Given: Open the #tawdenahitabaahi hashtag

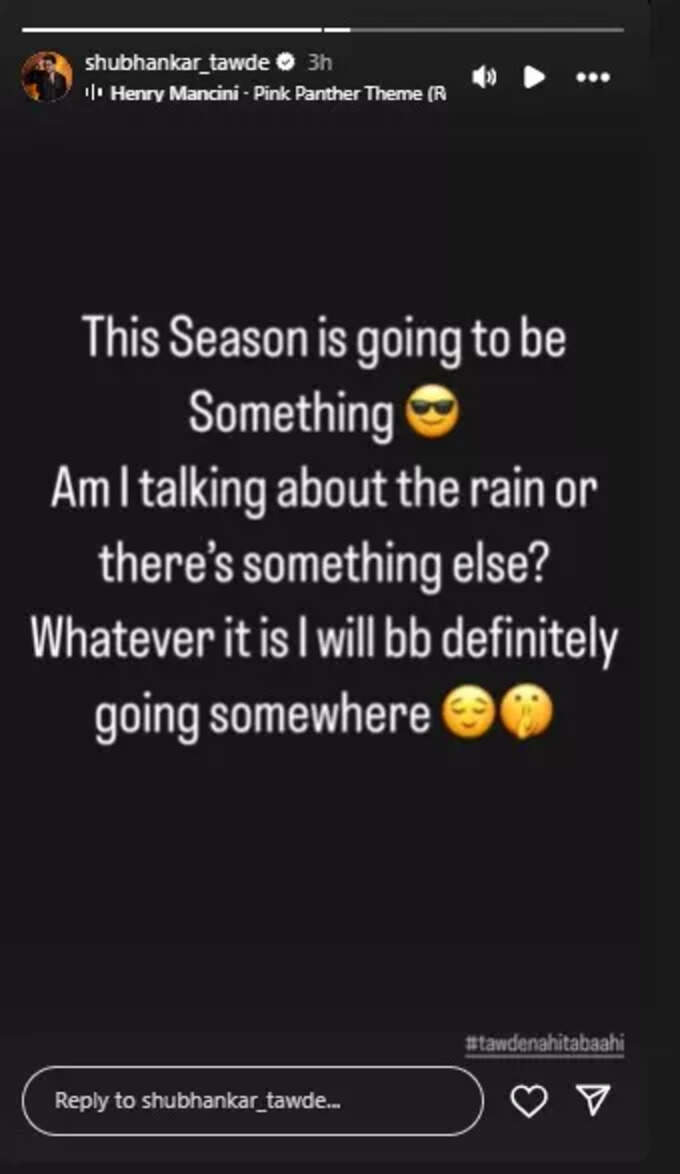Looking at the screenshot, I should (x=545, y=1043).
